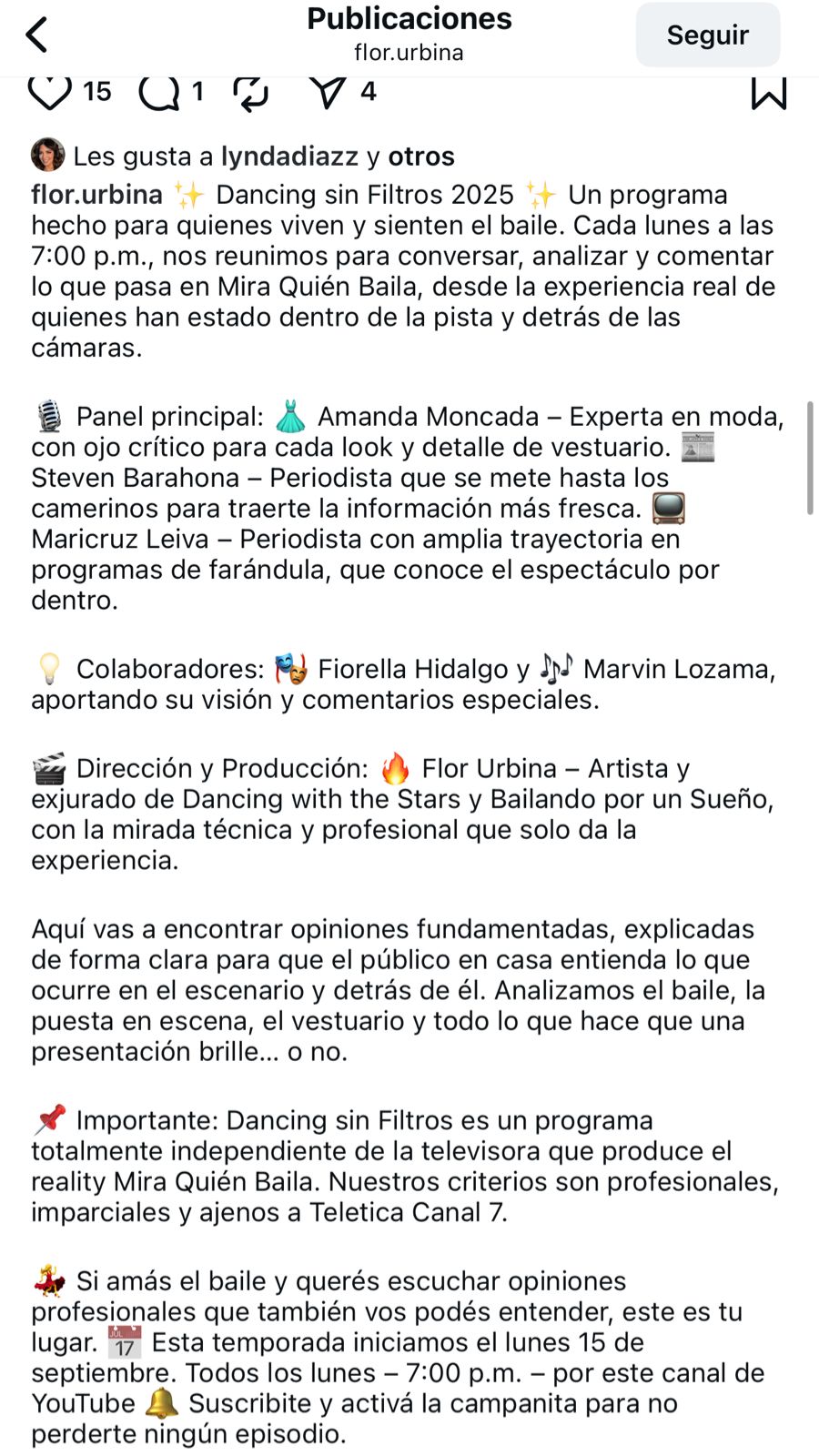The height and width of the screenshot is (1456, 819).
Task: Go back with the top-left arrow
Action: [36, 35]
